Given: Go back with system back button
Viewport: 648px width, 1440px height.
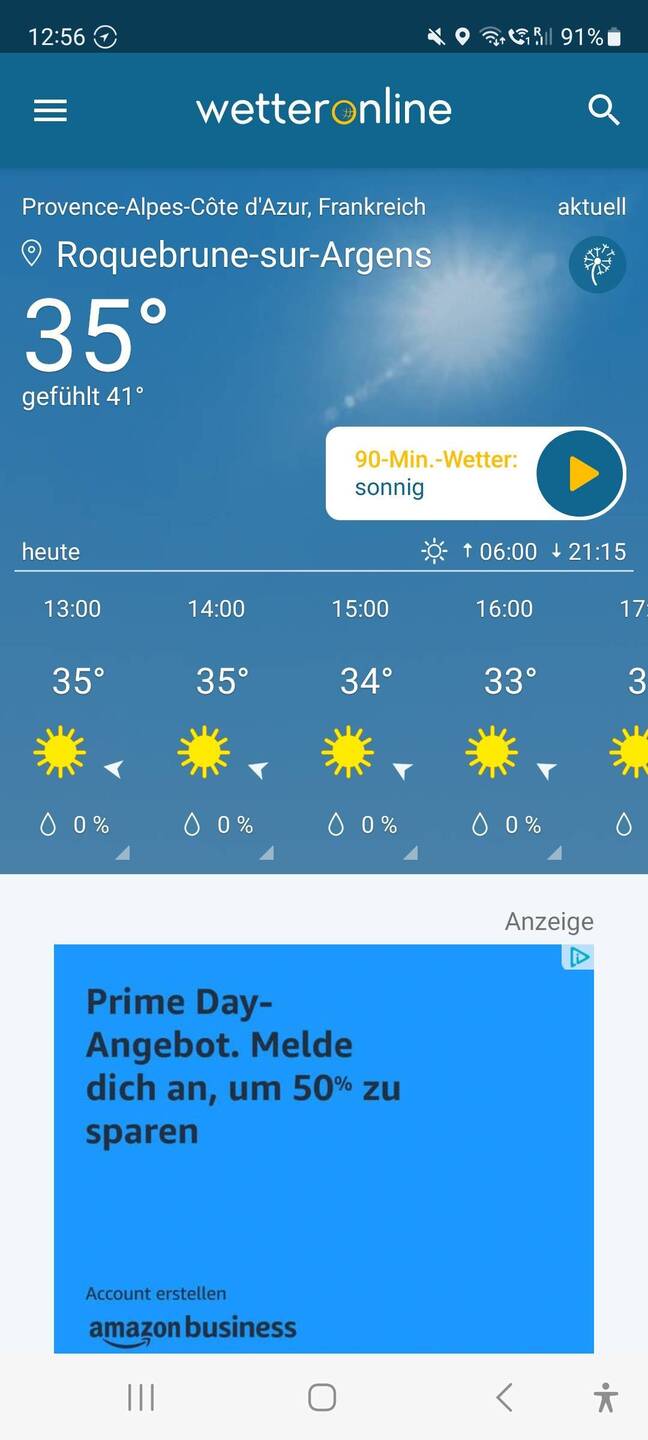Looking at the screenshot, I should (504, 1397).
